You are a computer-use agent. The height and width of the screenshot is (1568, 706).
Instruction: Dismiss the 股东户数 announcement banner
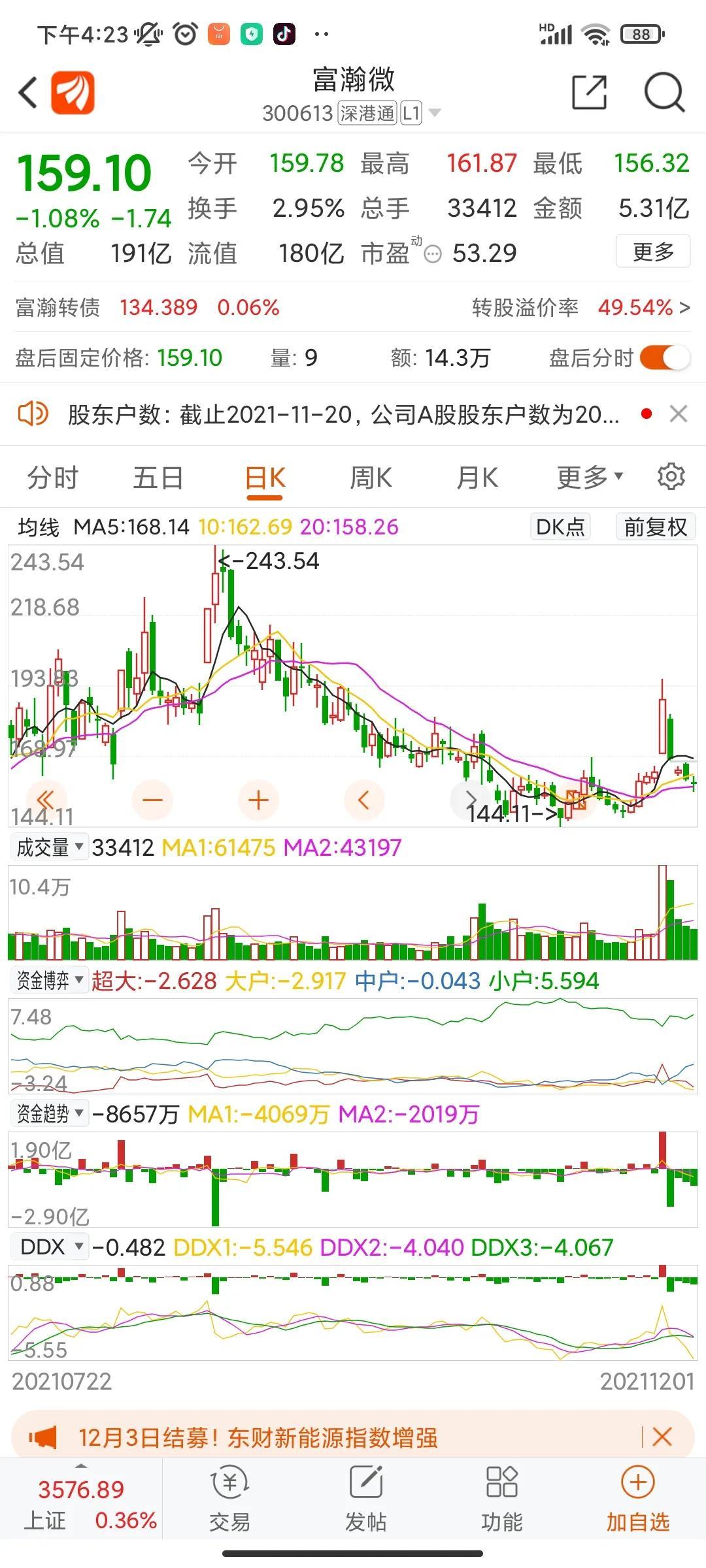click(x=679, y=414)
